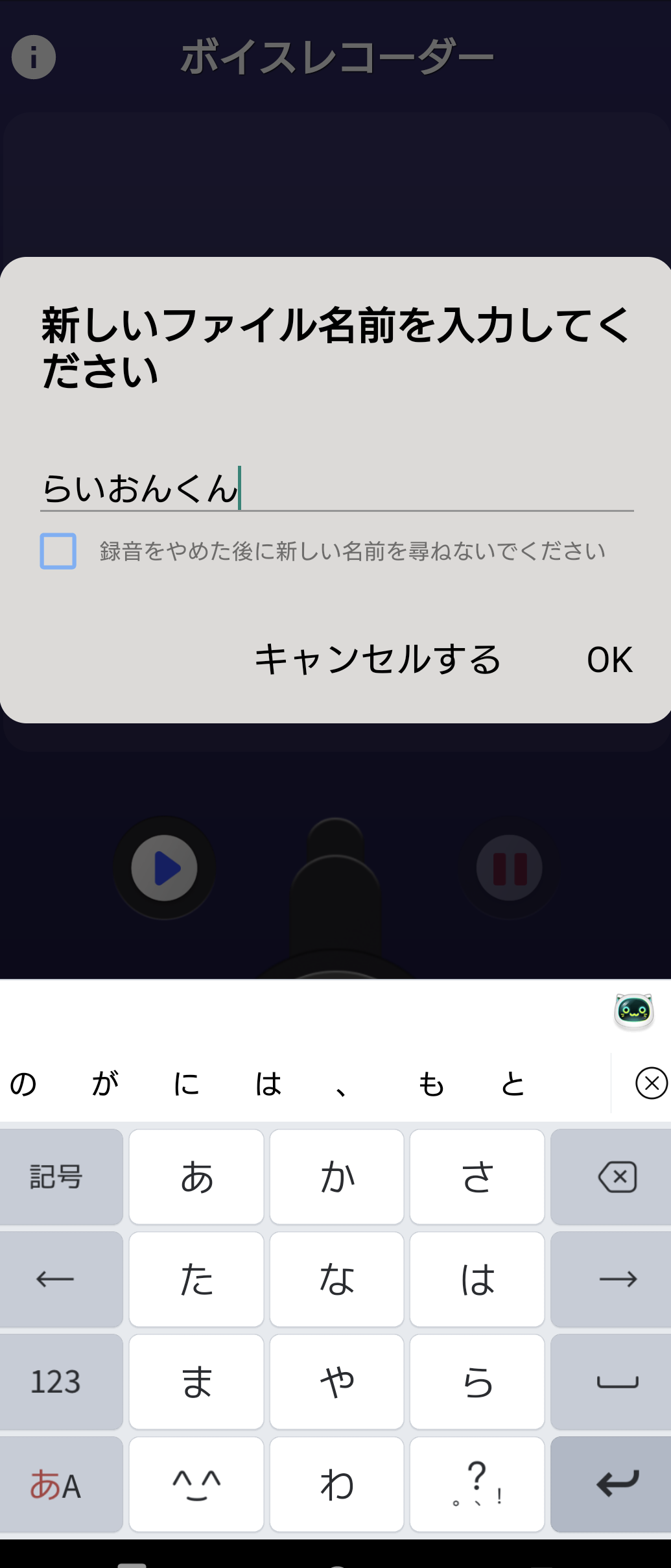
Task: Choose the が suggestion above the keyboard
Action: click(x=105, y=1084)
